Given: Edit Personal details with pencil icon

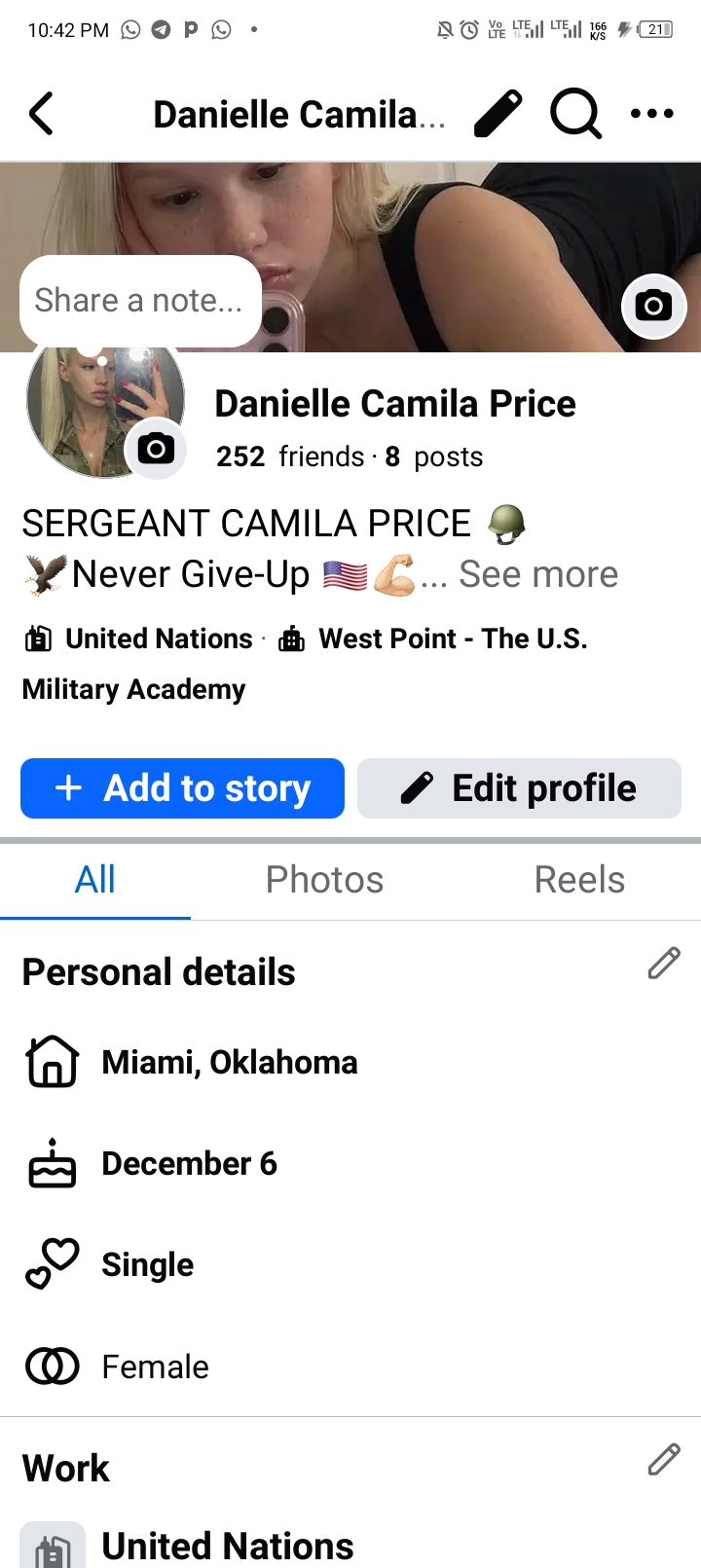Looking at the screenshot, I should [663, 964].
